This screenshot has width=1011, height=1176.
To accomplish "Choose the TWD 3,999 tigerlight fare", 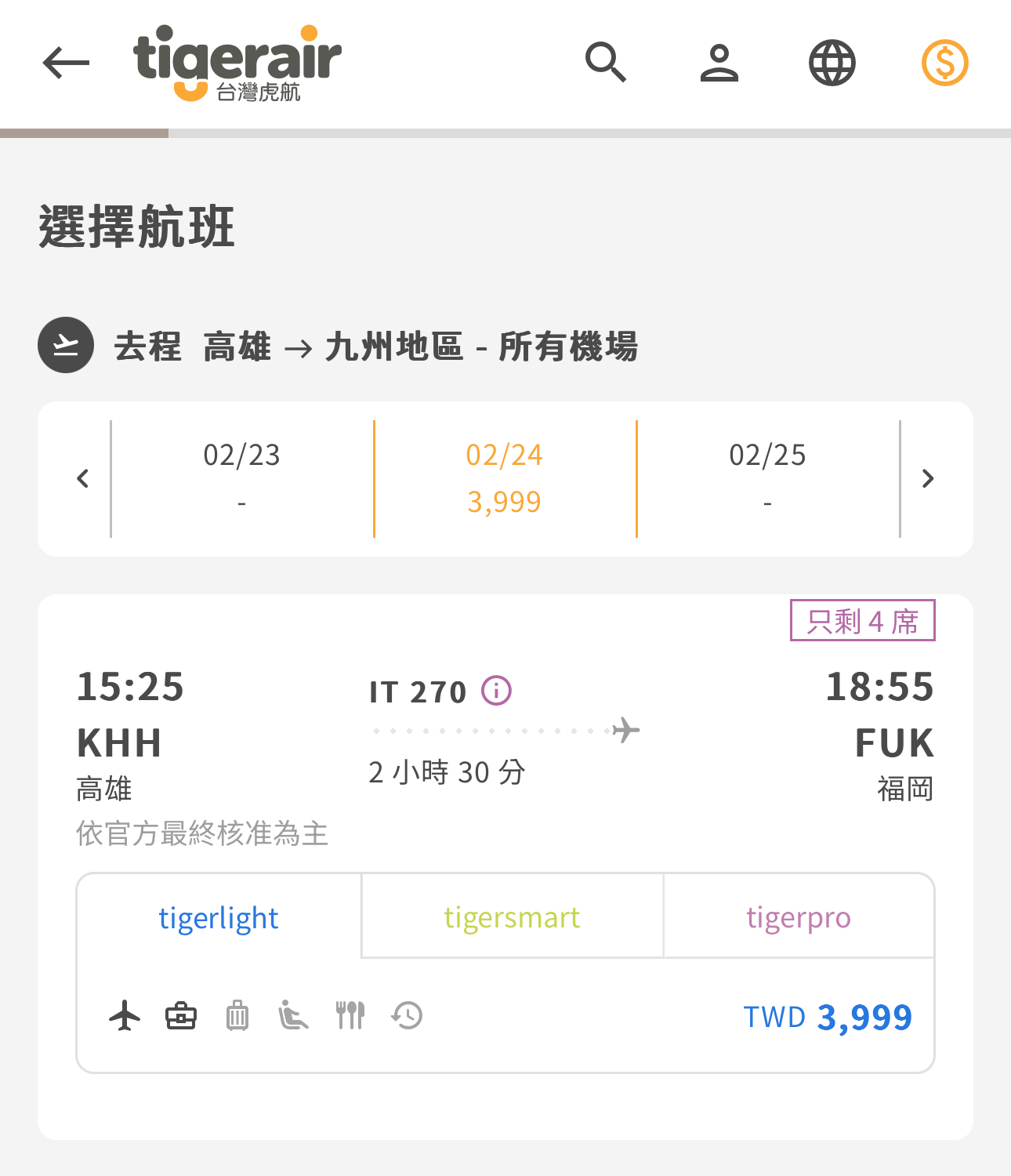I will tap(827, 1017).
